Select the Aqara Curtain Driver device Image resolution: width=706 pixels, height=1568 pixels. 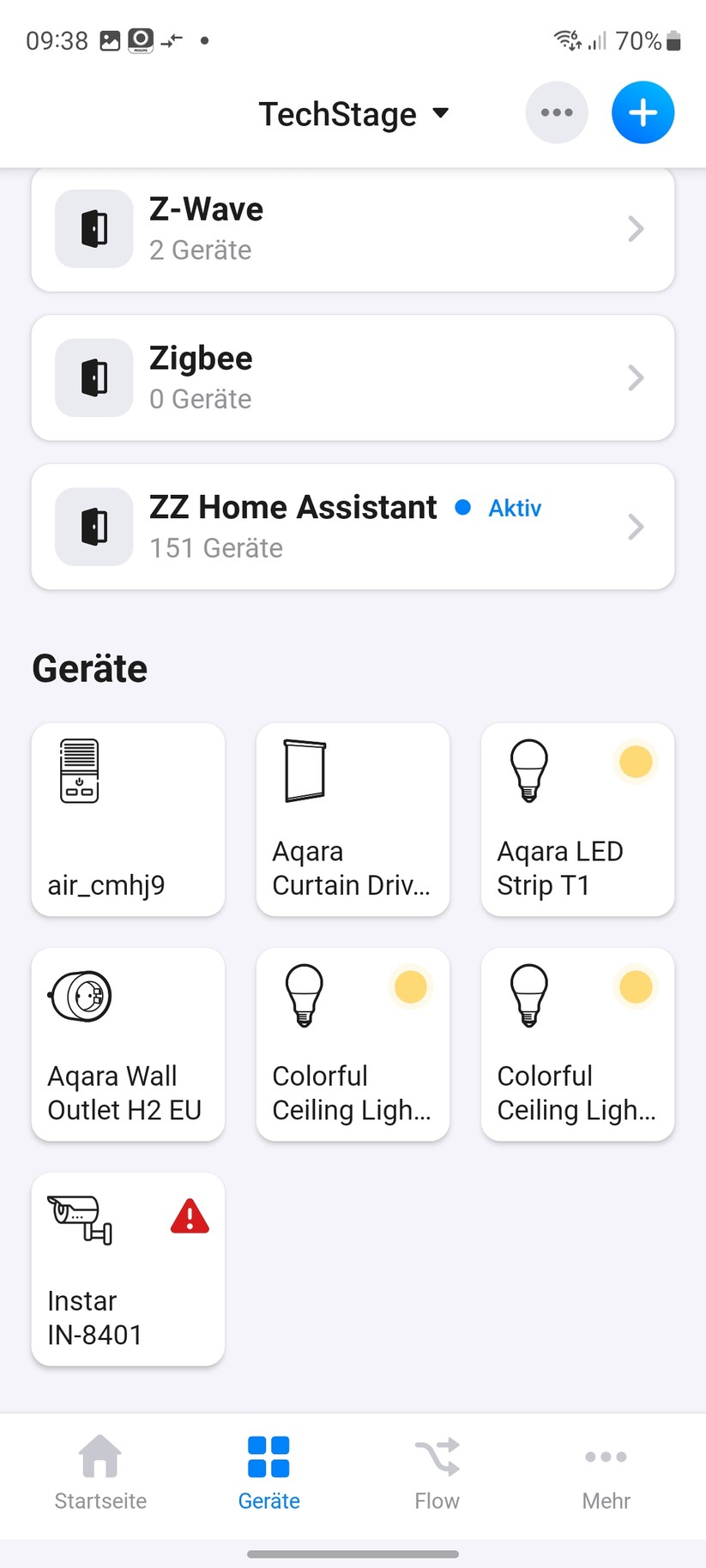pyautogui.click(x=352, y=819)
